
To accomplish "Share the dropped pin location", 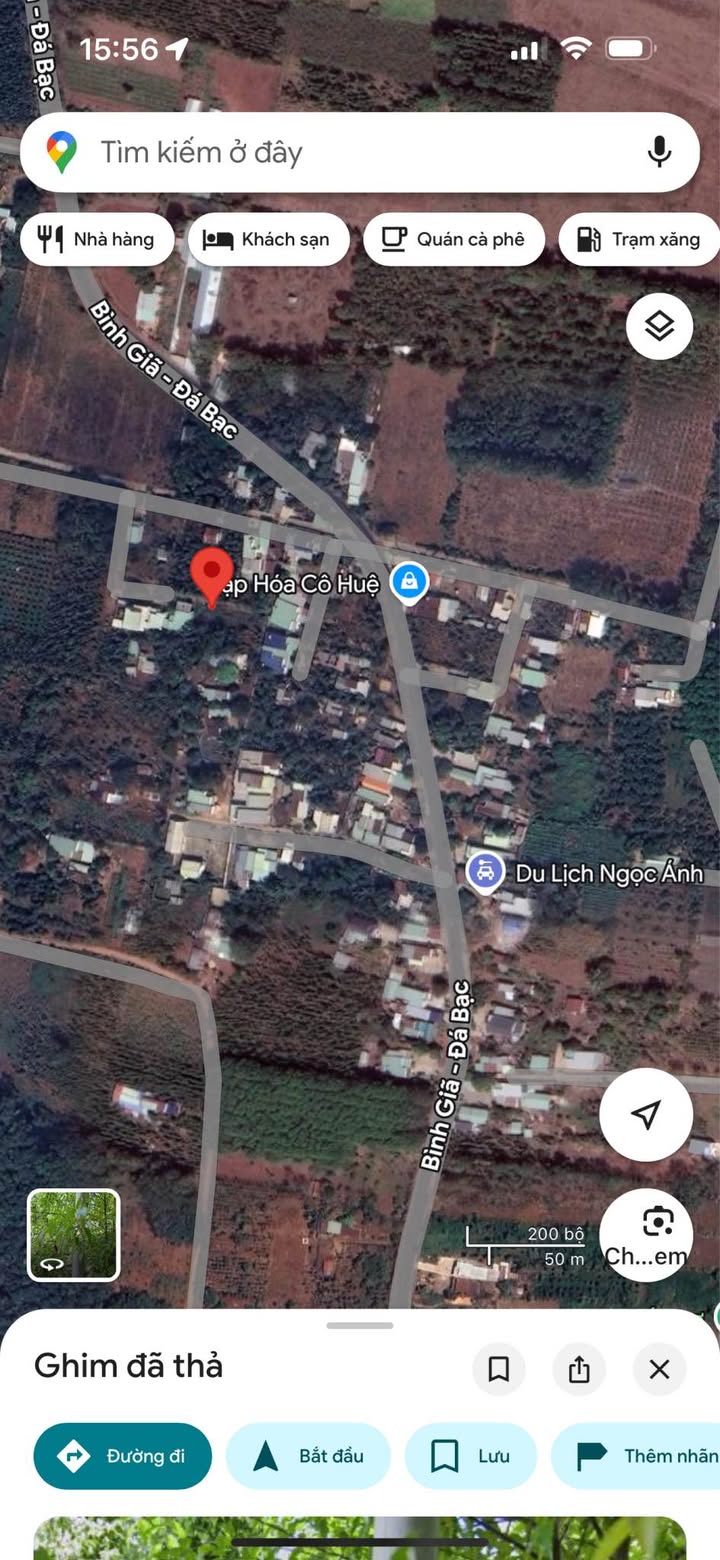I will point(579,1369).
